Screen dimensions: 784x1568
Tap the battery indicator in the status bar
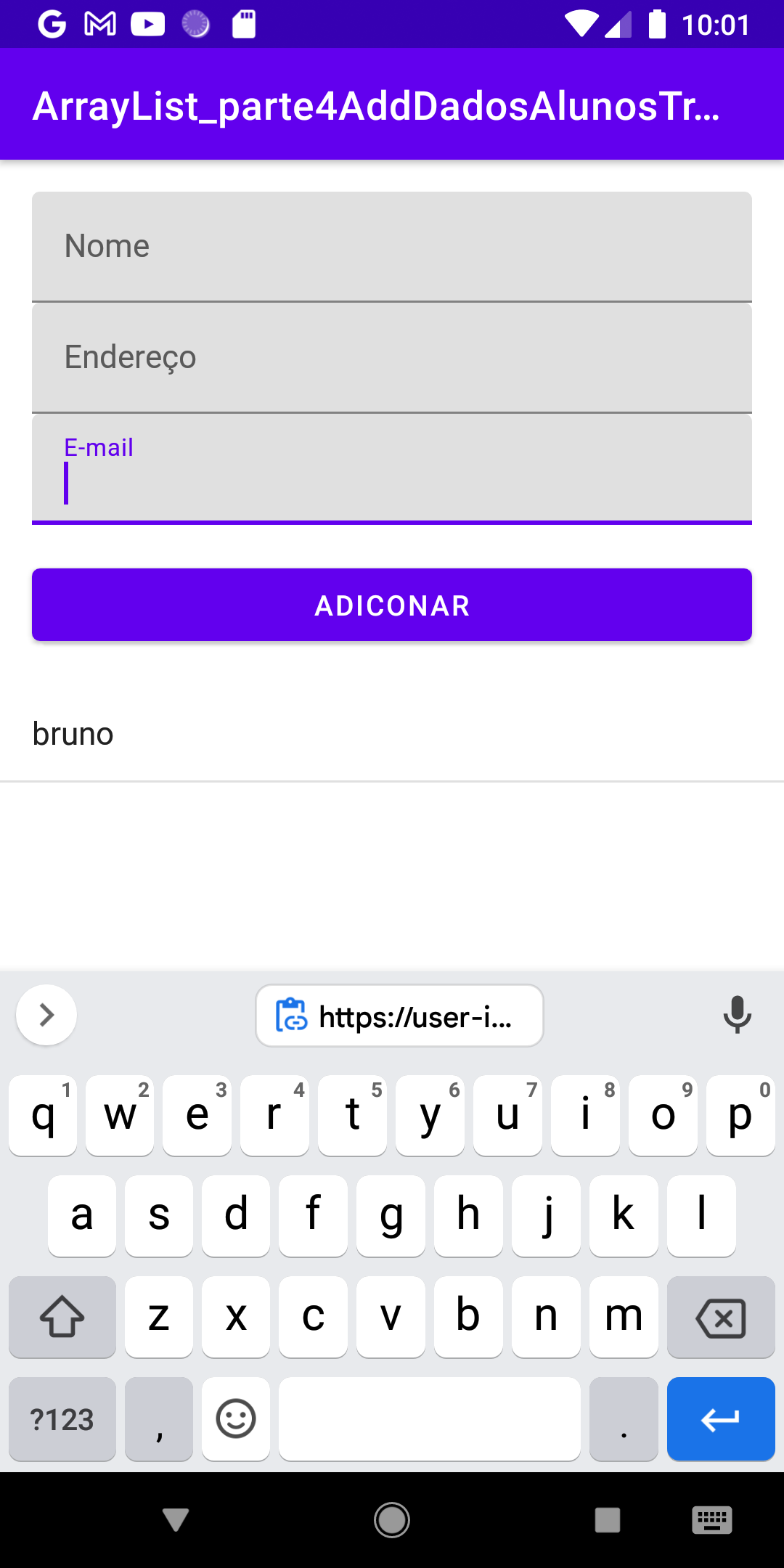click(x=657, y=24)
